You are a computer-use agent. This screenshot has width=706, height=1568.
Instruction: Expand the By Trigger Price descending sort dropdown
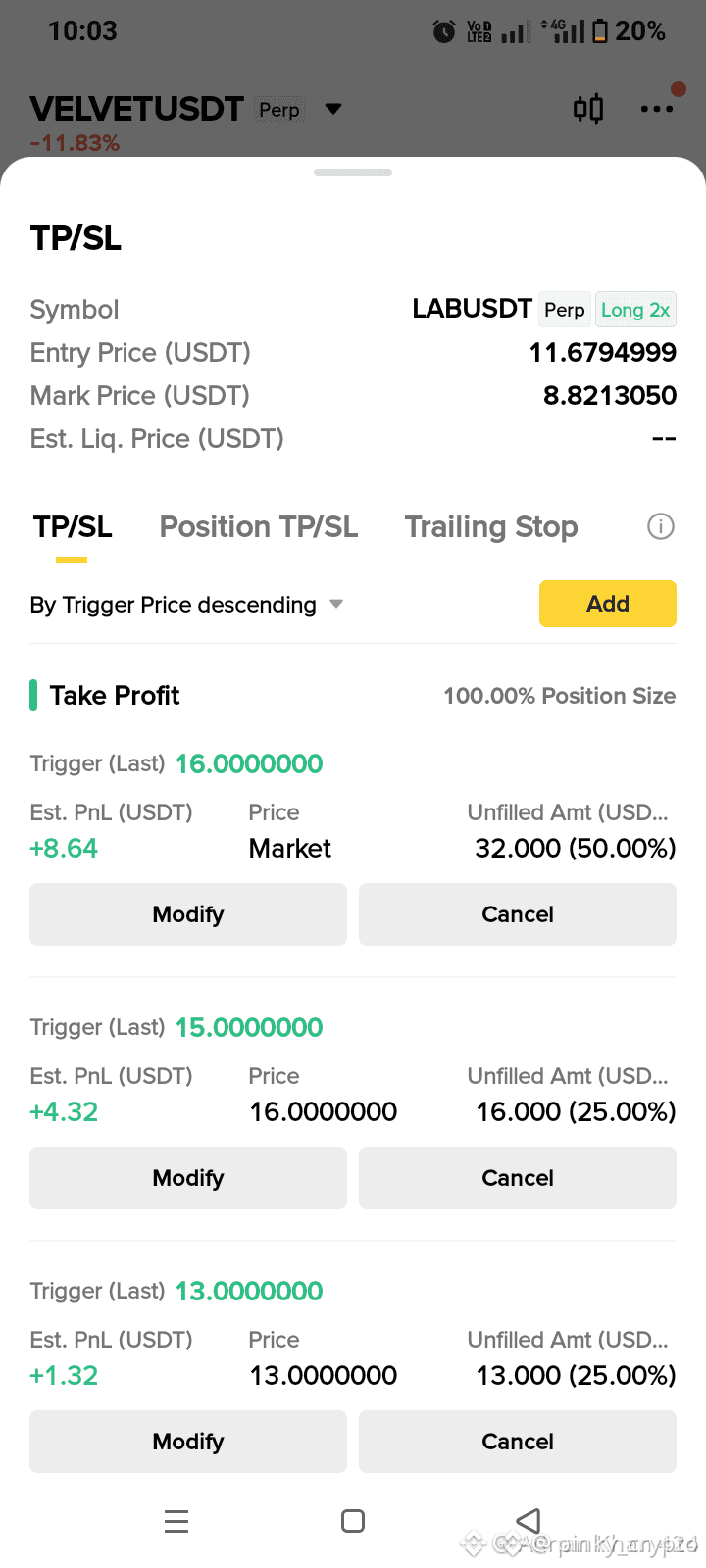(x=186, y=605)
